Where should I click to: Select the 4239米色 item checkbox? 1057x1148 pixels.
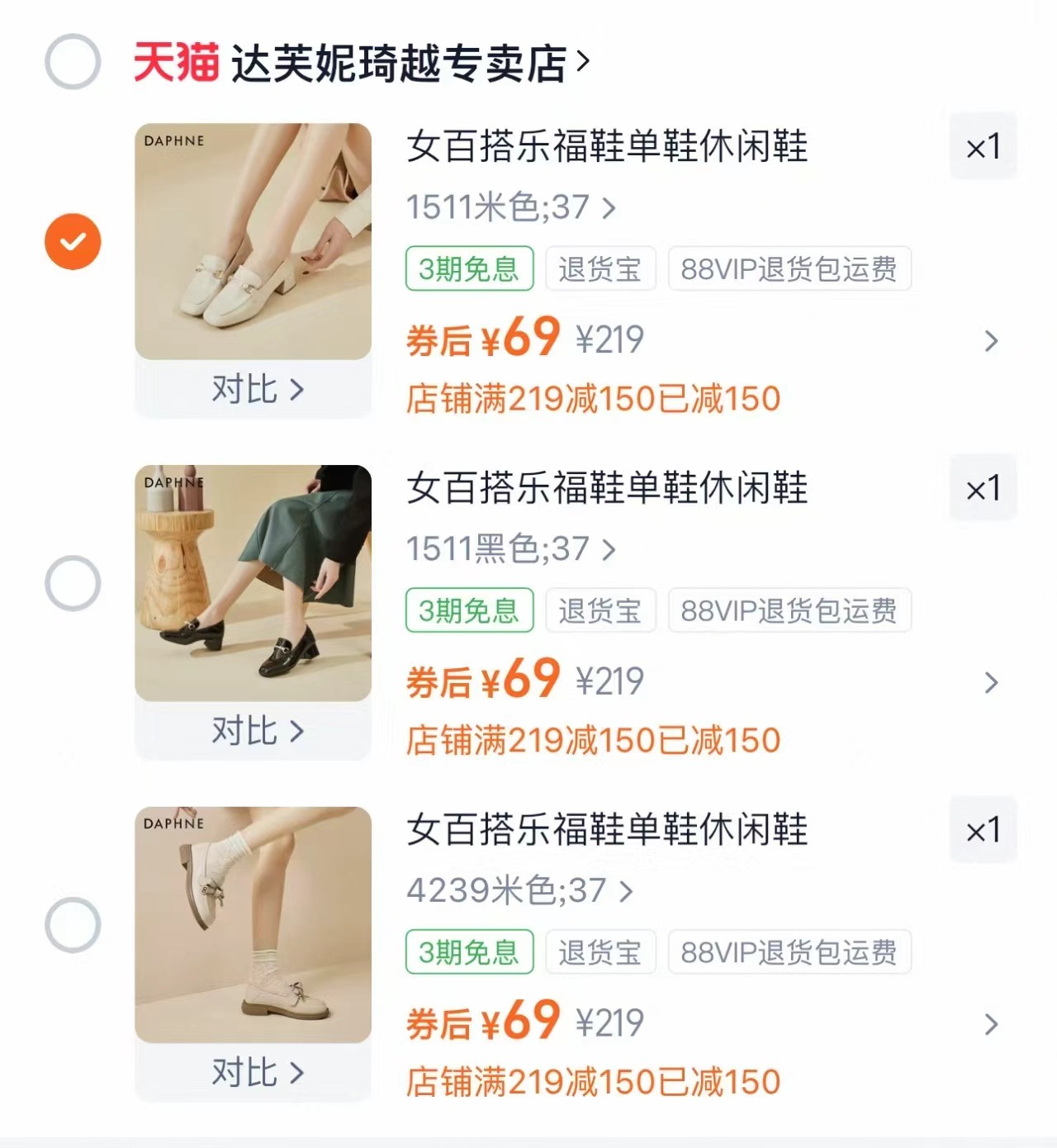point(73,923)
